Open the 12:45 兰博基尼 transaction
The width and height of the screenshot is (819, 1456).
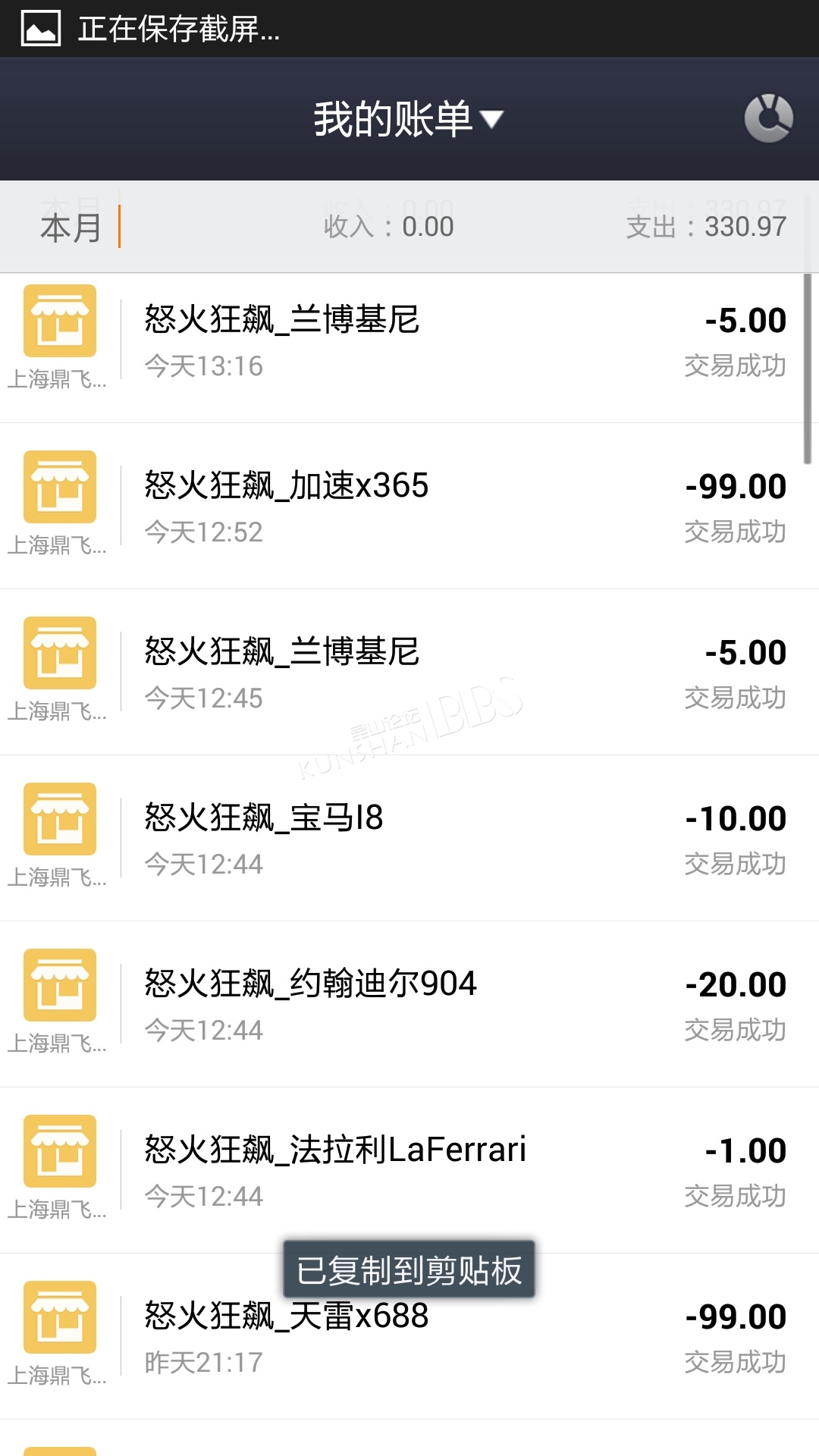(409, 673)
